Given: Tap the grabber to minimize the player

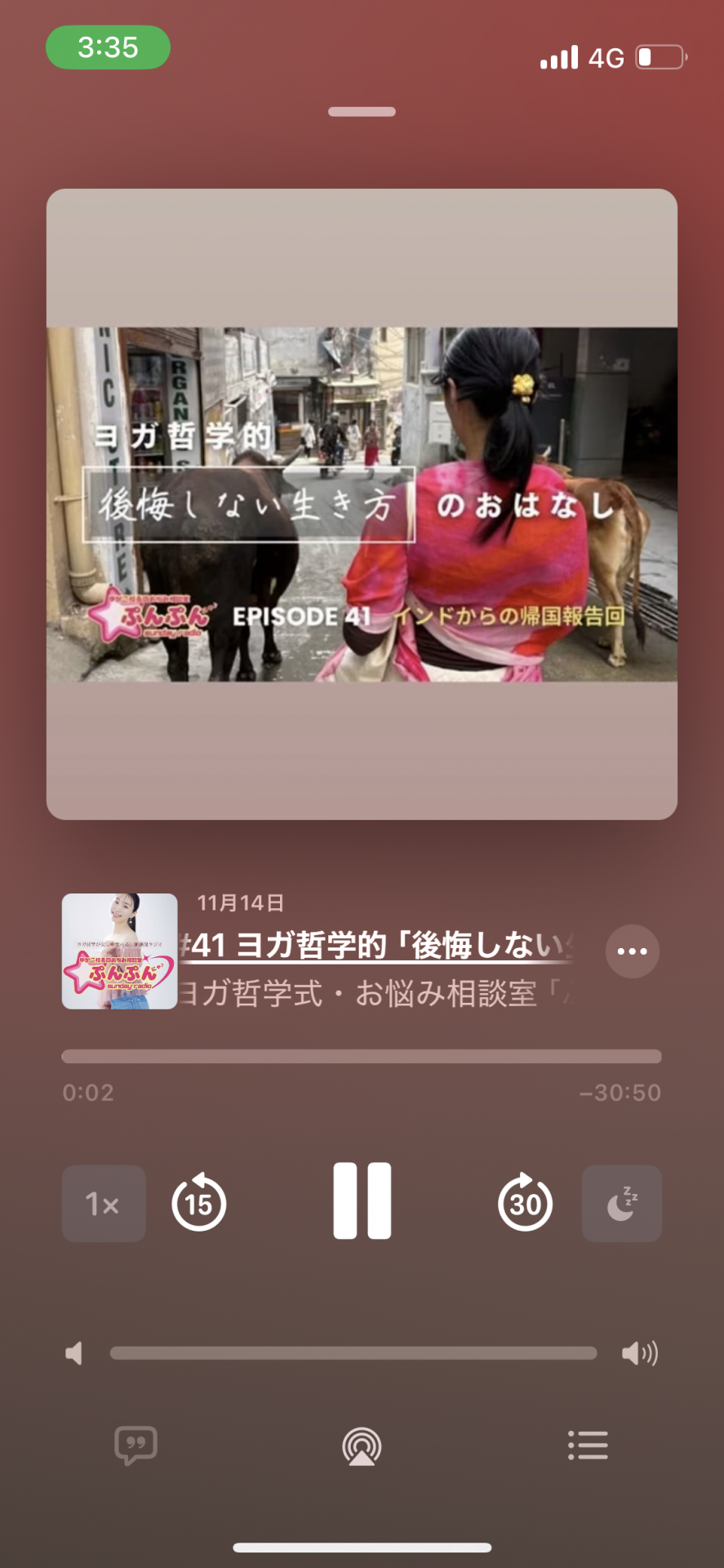Looking at the screenshot, I should tap(362, 112).
